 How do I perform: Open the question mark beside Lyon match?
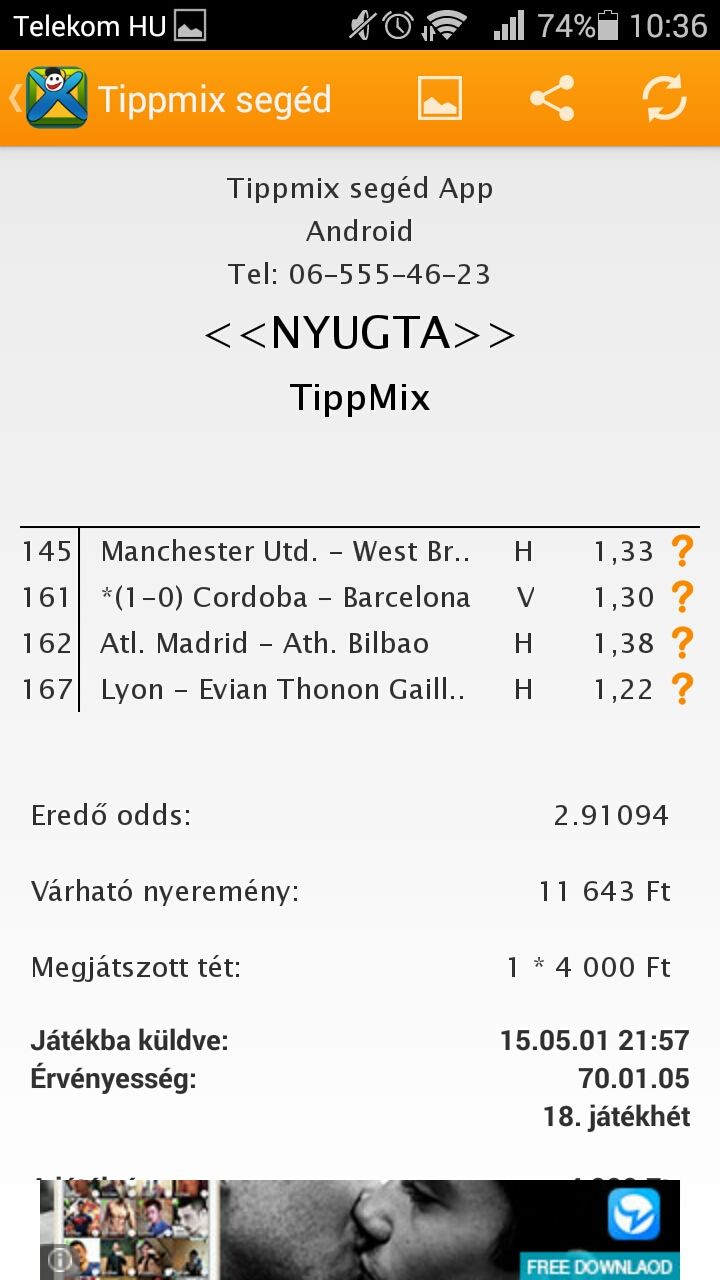click(x=682, y=689)
